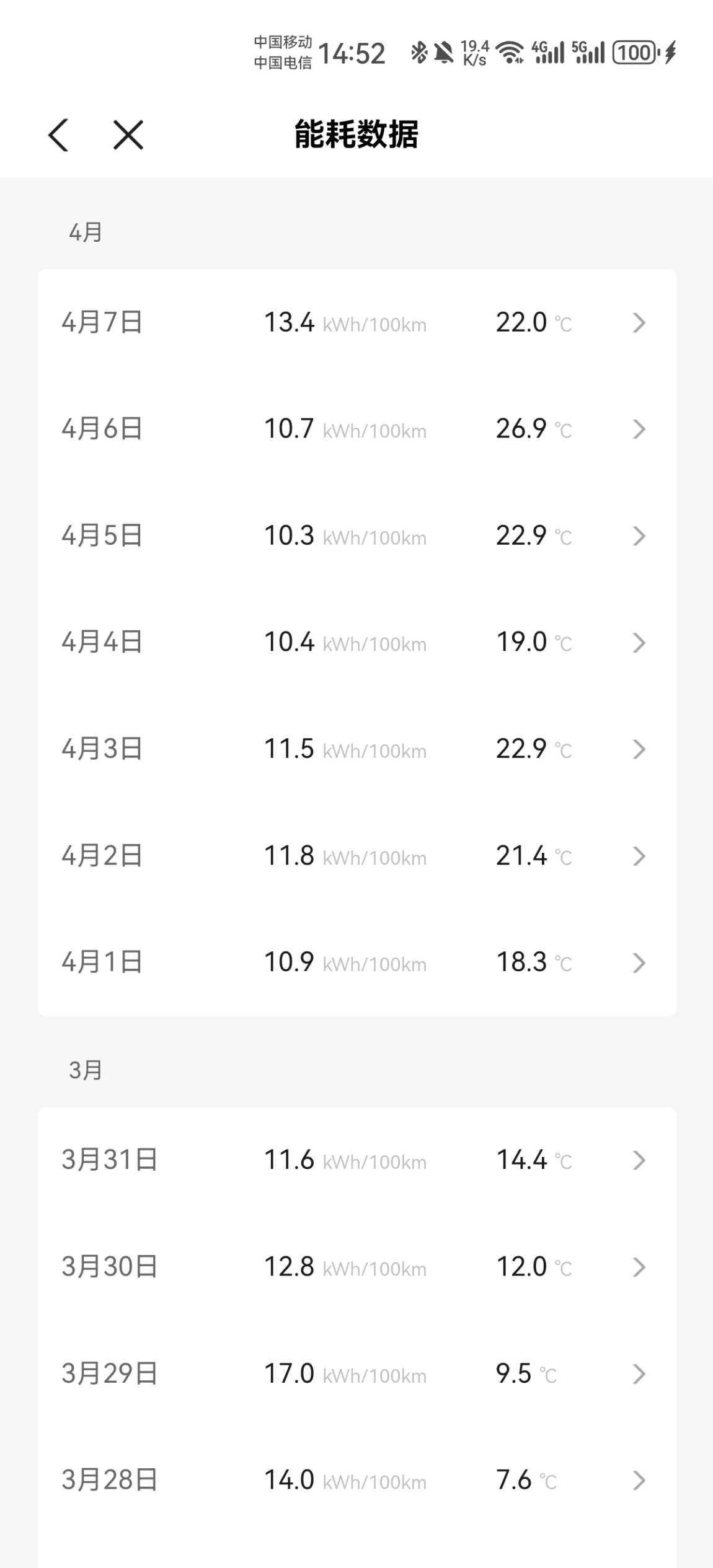View details for 3月30日

tap(356, 1267)
